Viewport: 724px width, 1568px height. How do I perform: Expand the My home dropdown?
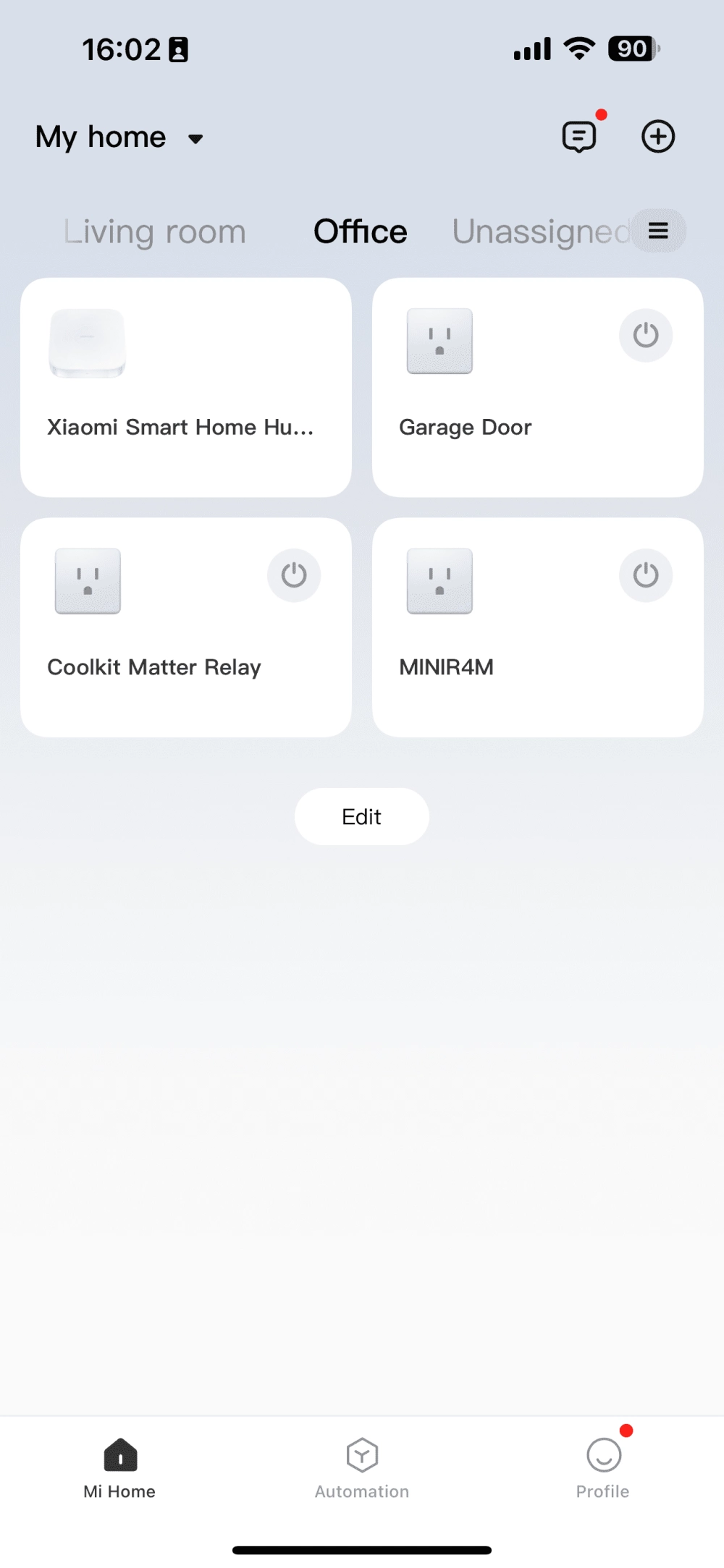[119, 137]
